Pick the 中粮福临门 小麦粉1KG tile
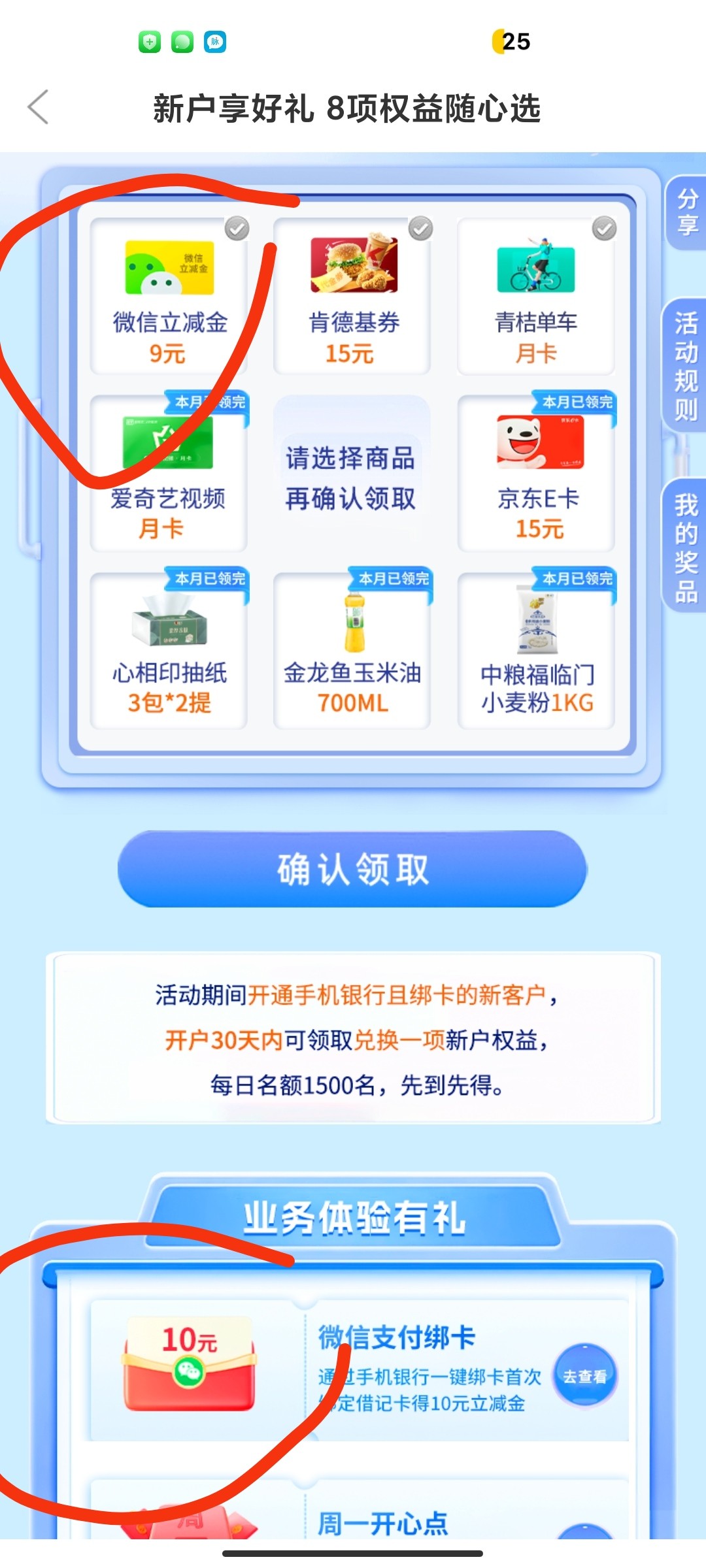 (536, 651)
